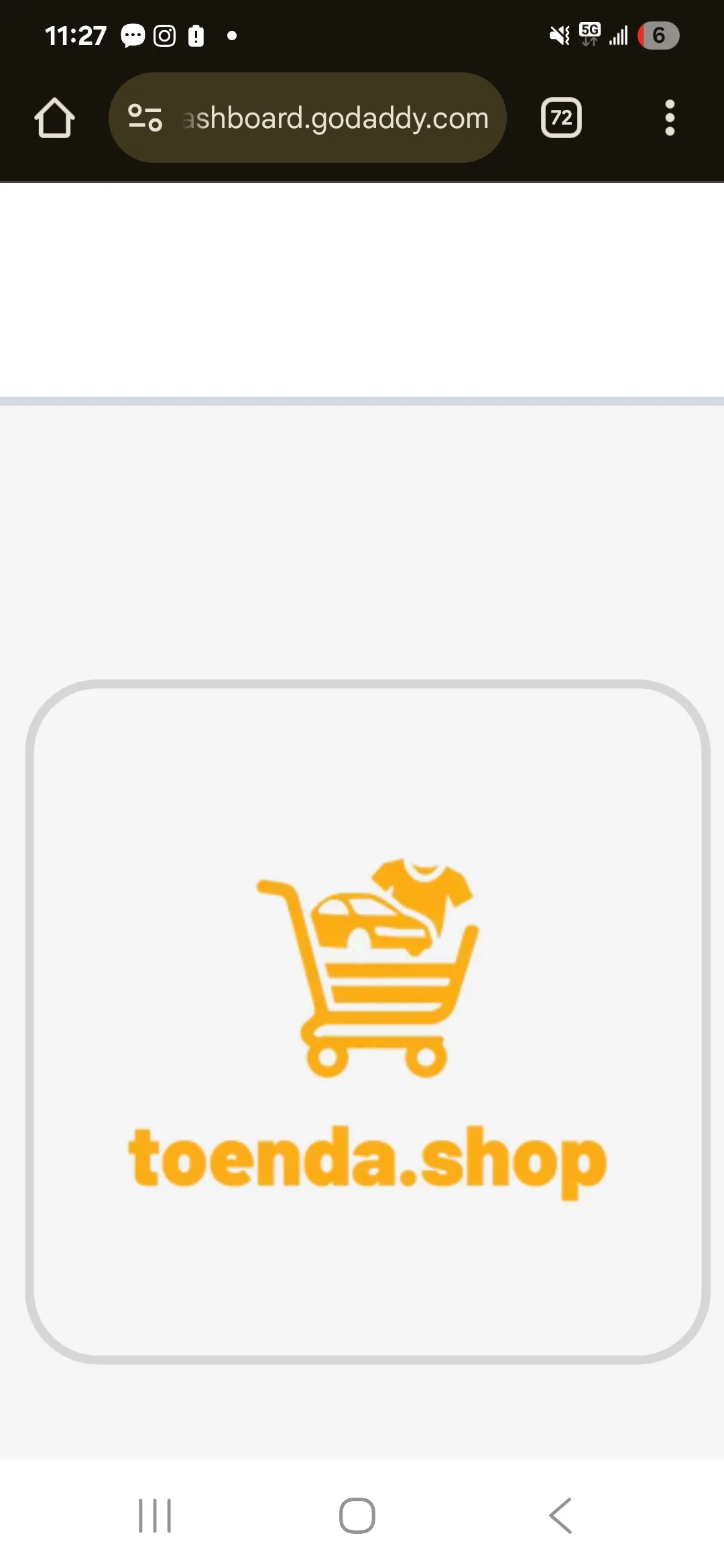The width and height of the screenshot is (724, 1568).
Task: Open the site settings icon in address bar
Action: click(145, 118)
